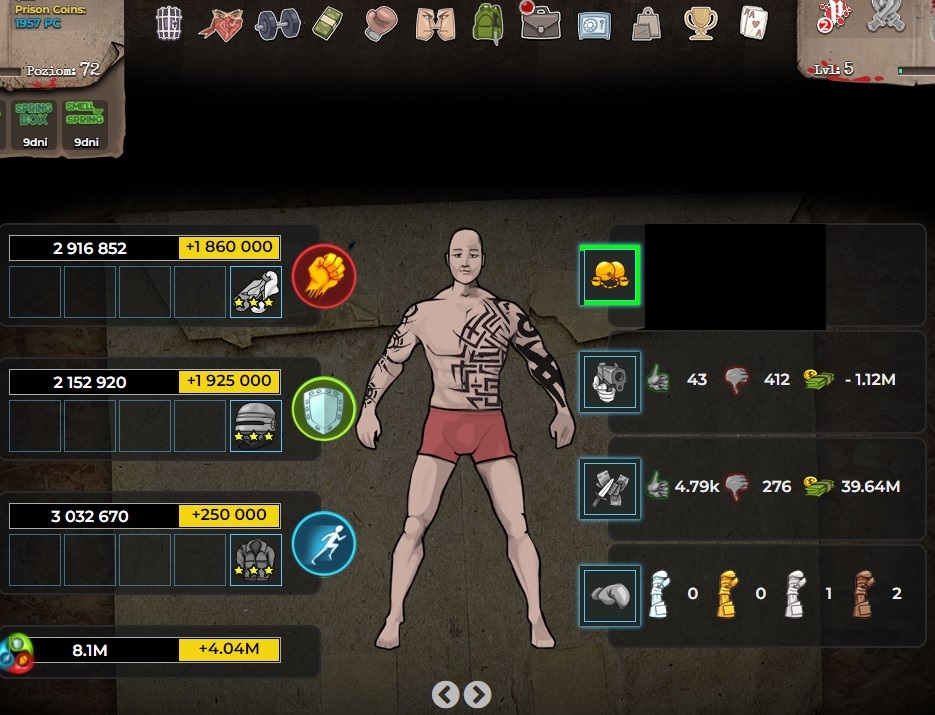The height and width of the screenshot is (715, 935).
Task: Select the gun robbery stats tile
Action: tap(610, 380)
